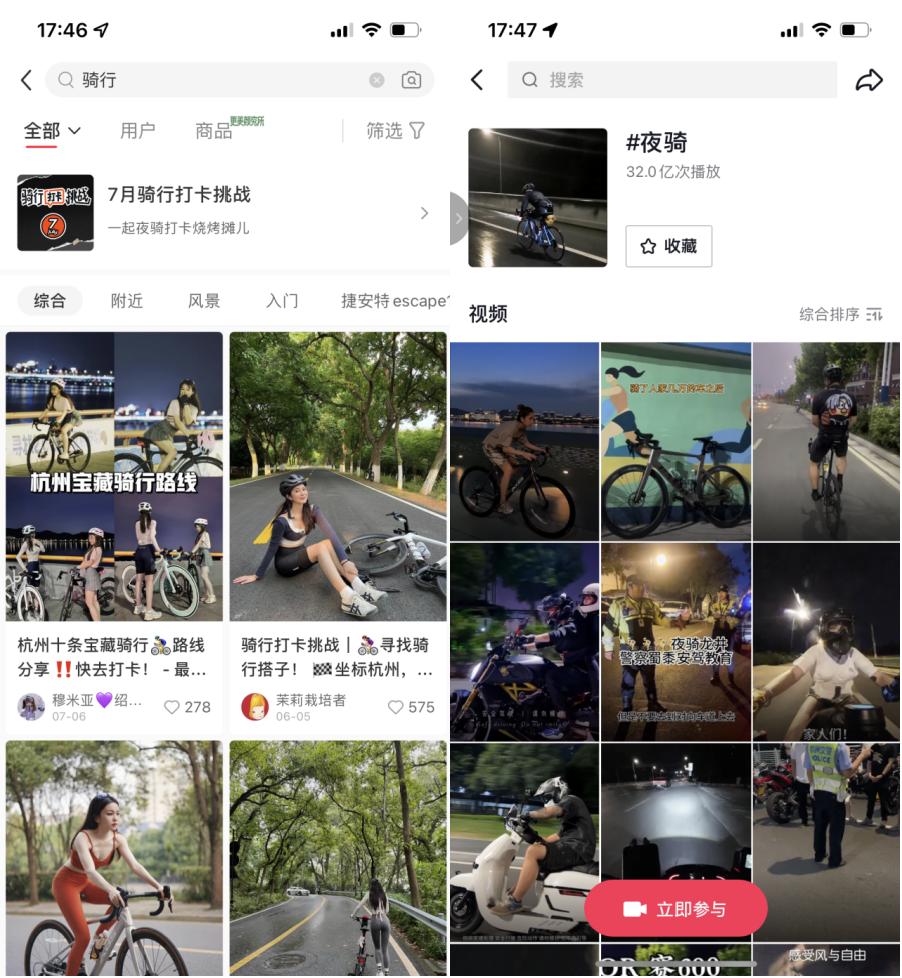Clear the 骑行 search text
902x978 pixels.
(x=377, y=80)
